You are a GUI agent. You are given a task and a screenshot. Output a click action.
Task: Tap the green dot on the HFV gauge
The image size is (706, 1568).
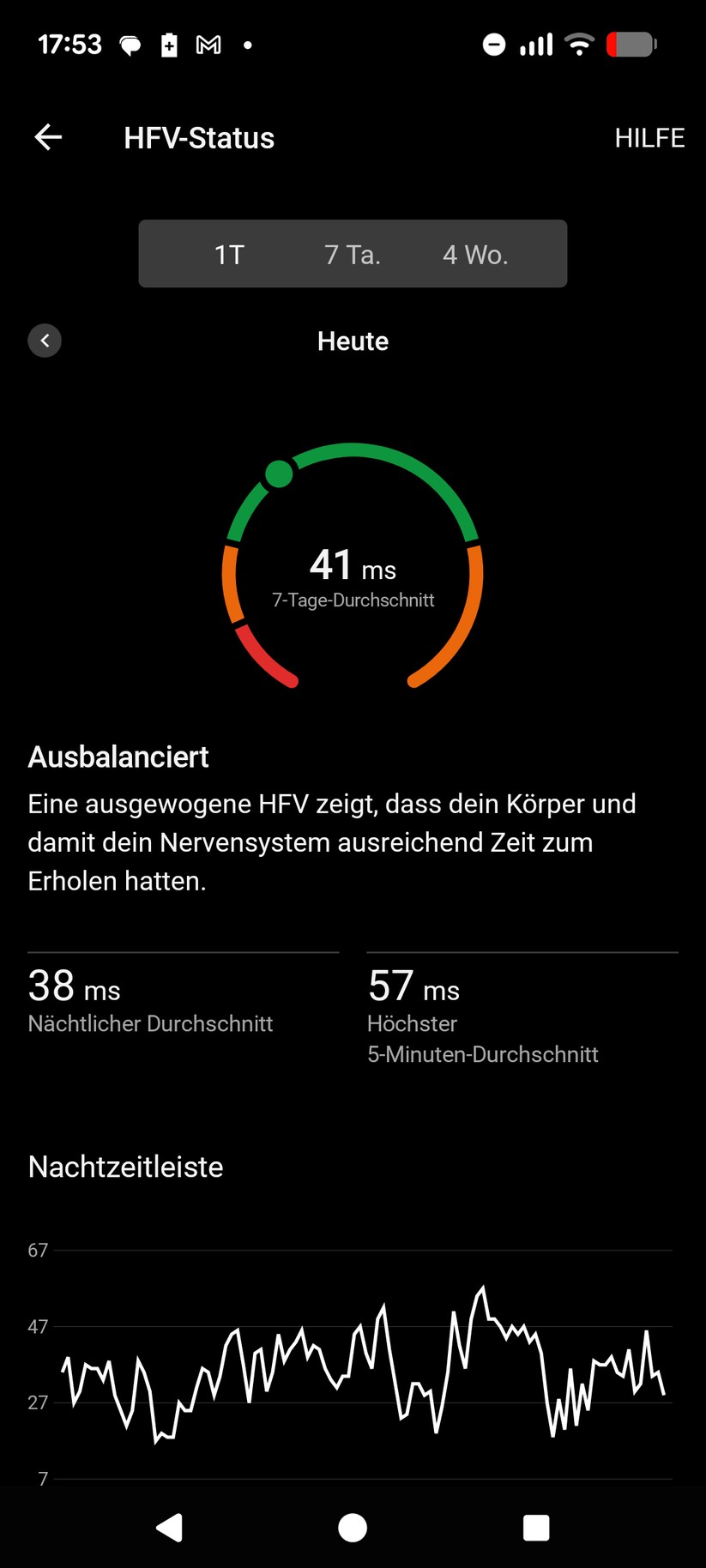279,473
